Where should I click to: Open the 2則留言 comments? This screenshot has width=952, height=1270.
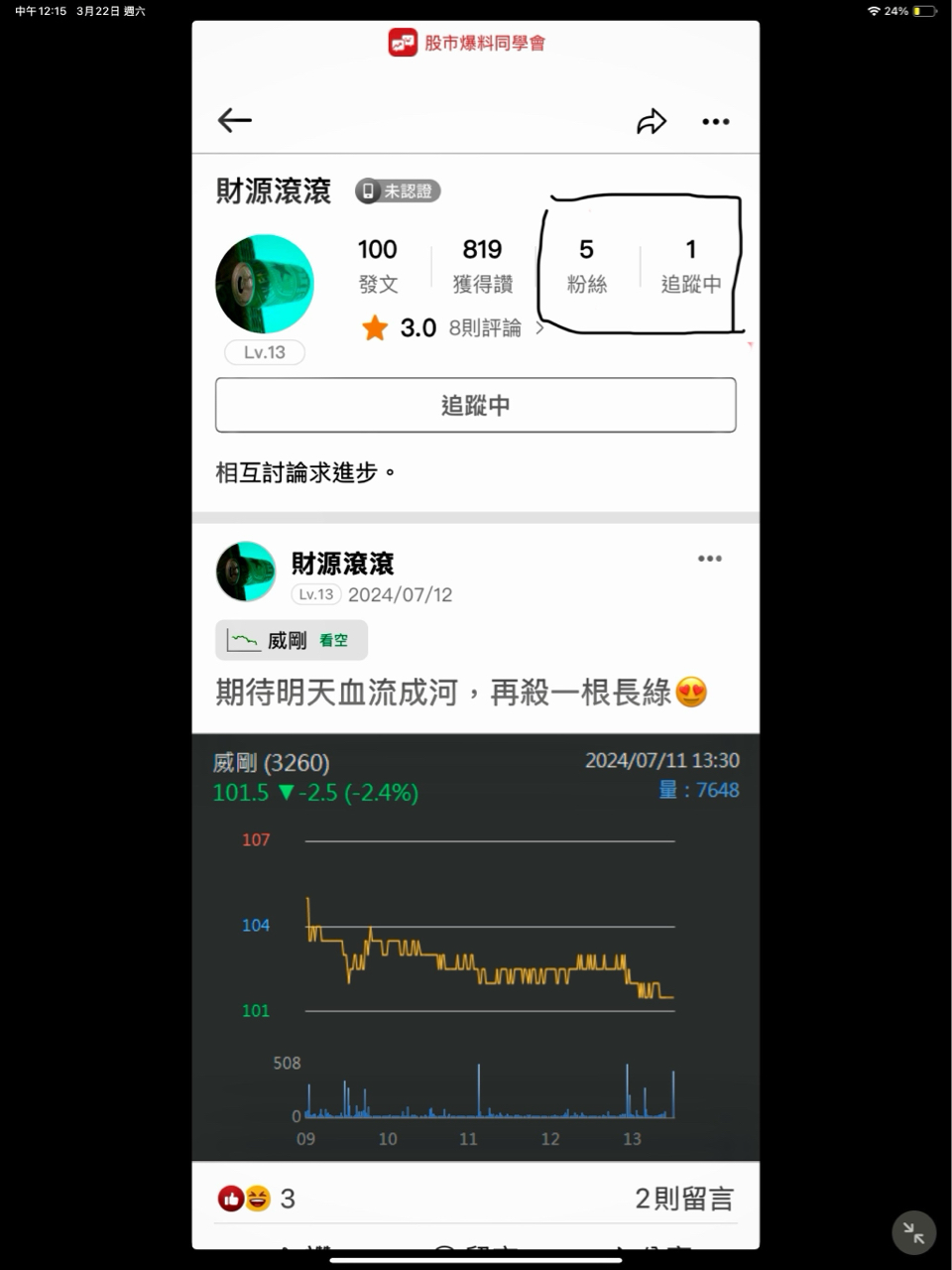(683, 1199)
